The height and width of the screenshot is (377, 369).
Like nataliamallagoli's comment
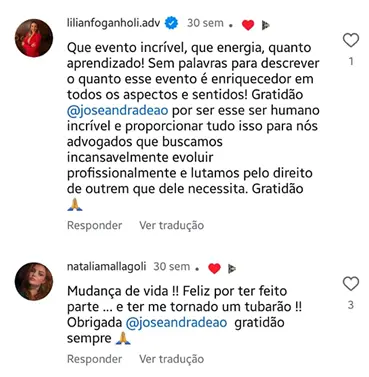351,284
